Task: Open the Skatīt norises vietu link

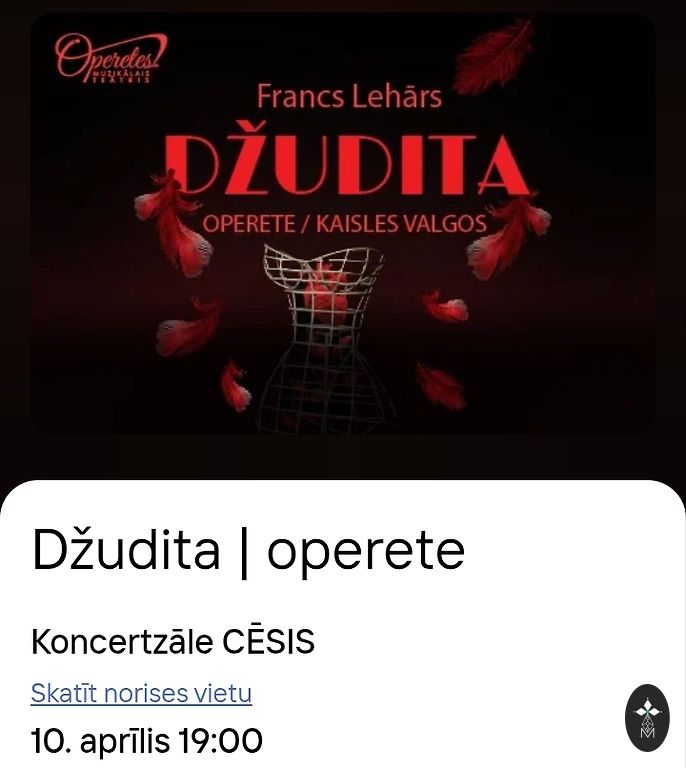Action: pyautogui.click(x=141, y=693)
